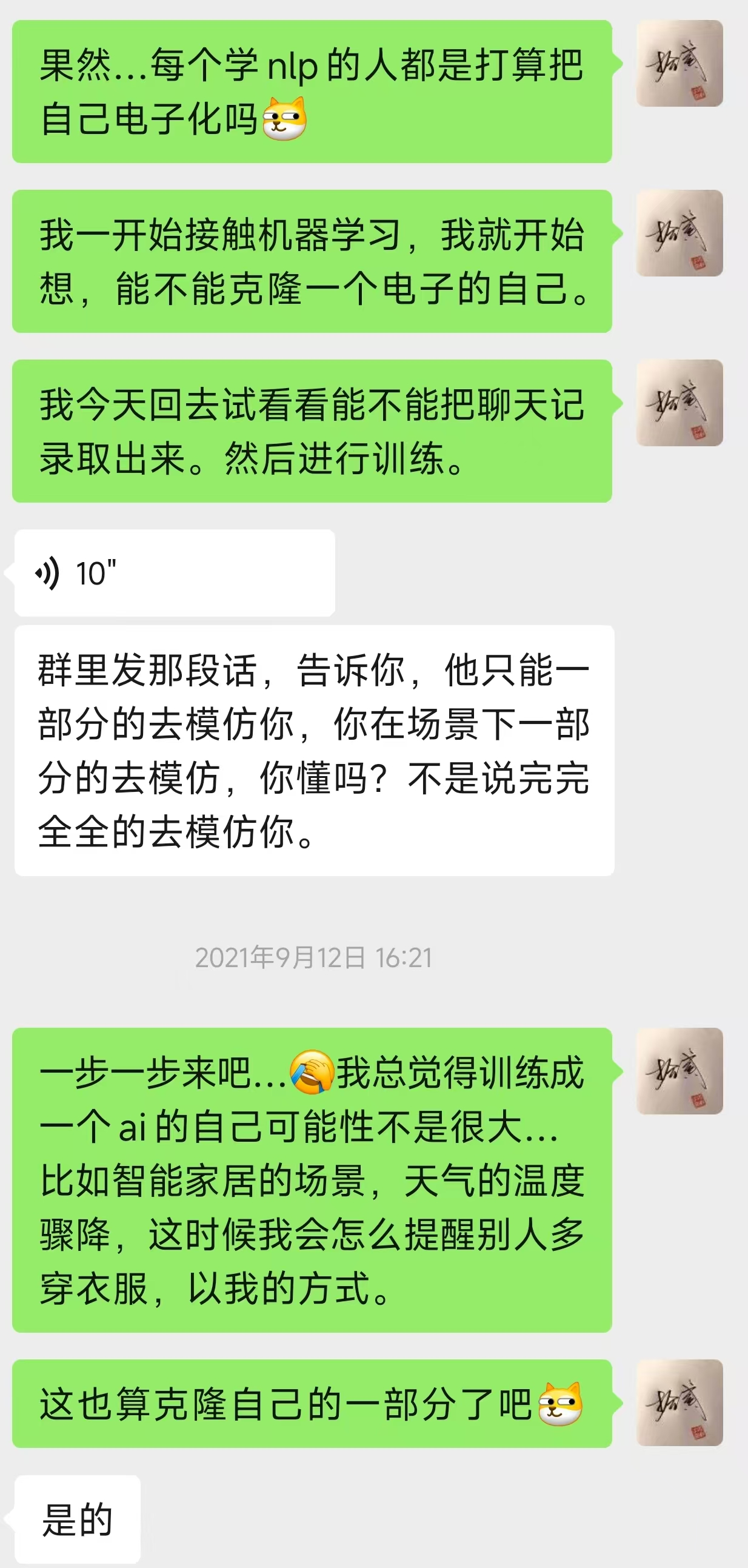The height and width of the screenshot is (1568, 748).
Task: Open avatar beside the 我一开始接触机器学习 message
Action: [680, 233]
